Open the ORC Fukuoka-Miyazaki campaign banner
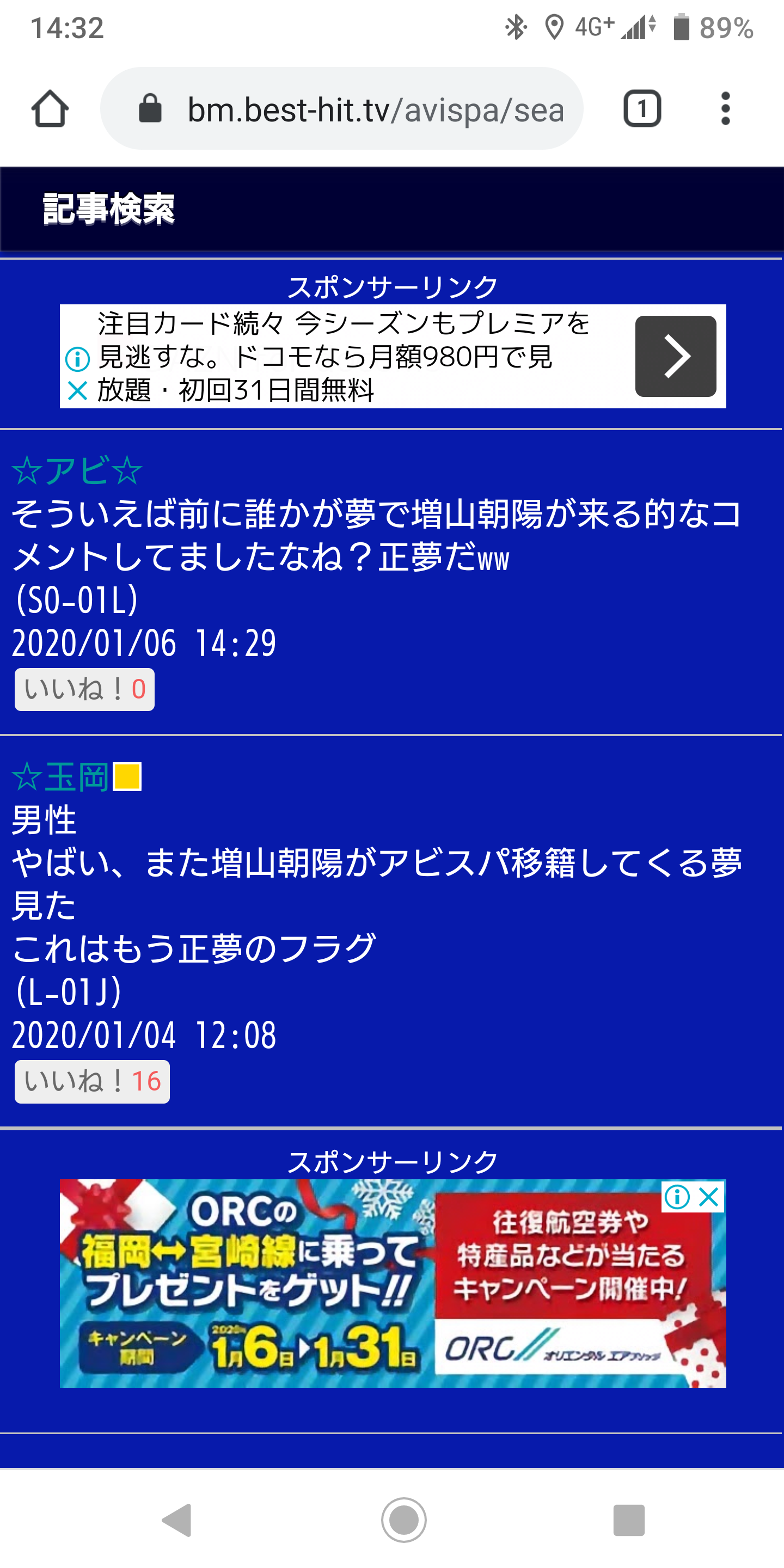The width and height of the screenshot is (784, 1568). (365, 1284)
